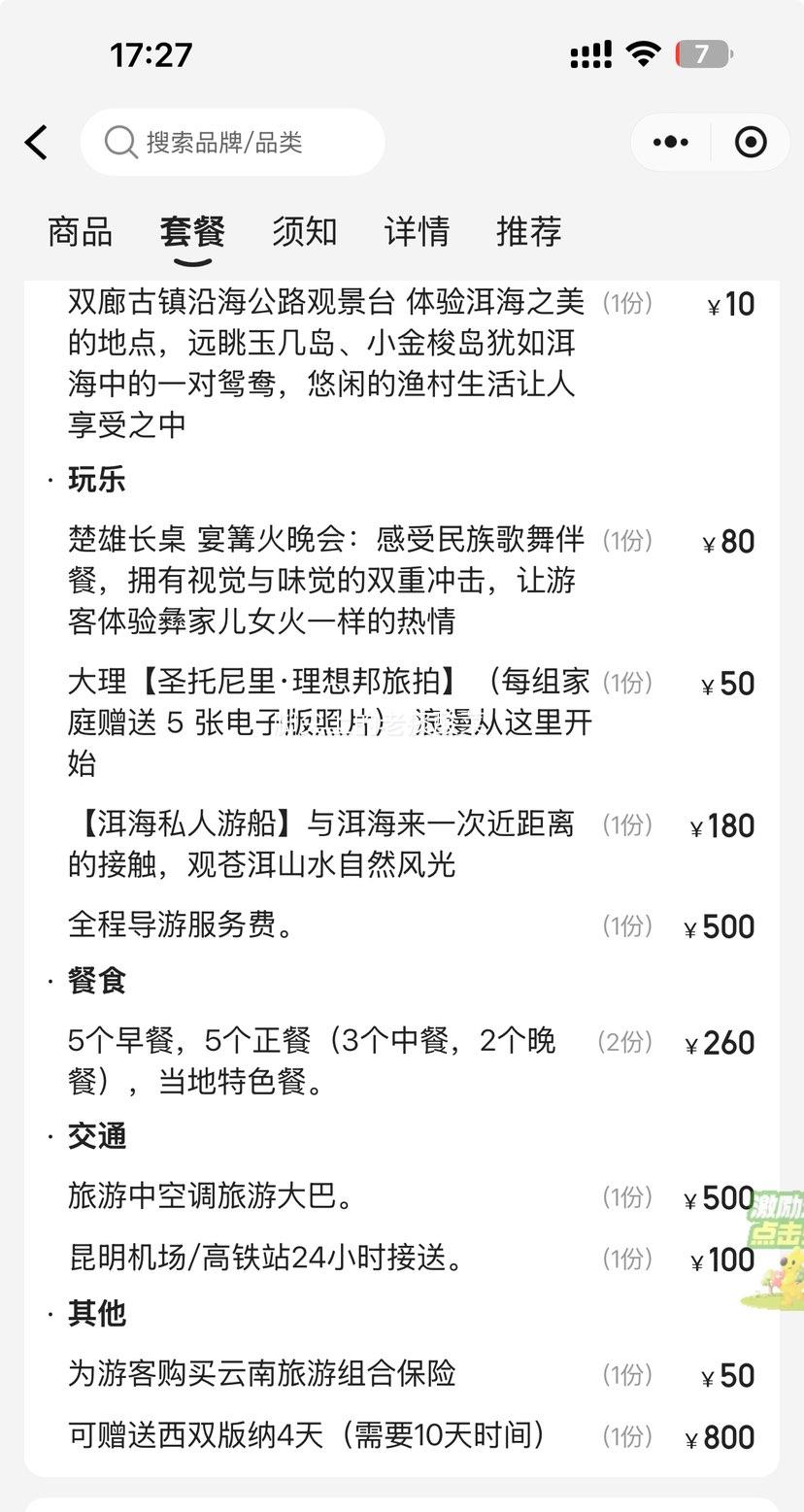
Task: Close the mini program via circle icon
Action: 751,143
